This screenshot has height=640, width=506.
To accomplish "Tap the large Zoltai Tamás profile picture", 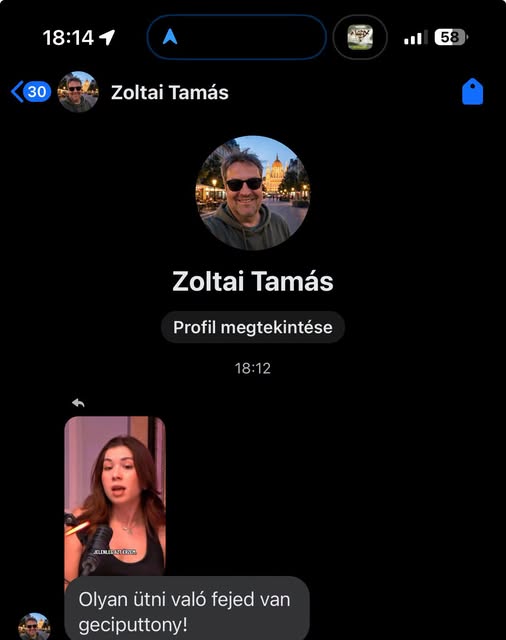I will [253, 193].
